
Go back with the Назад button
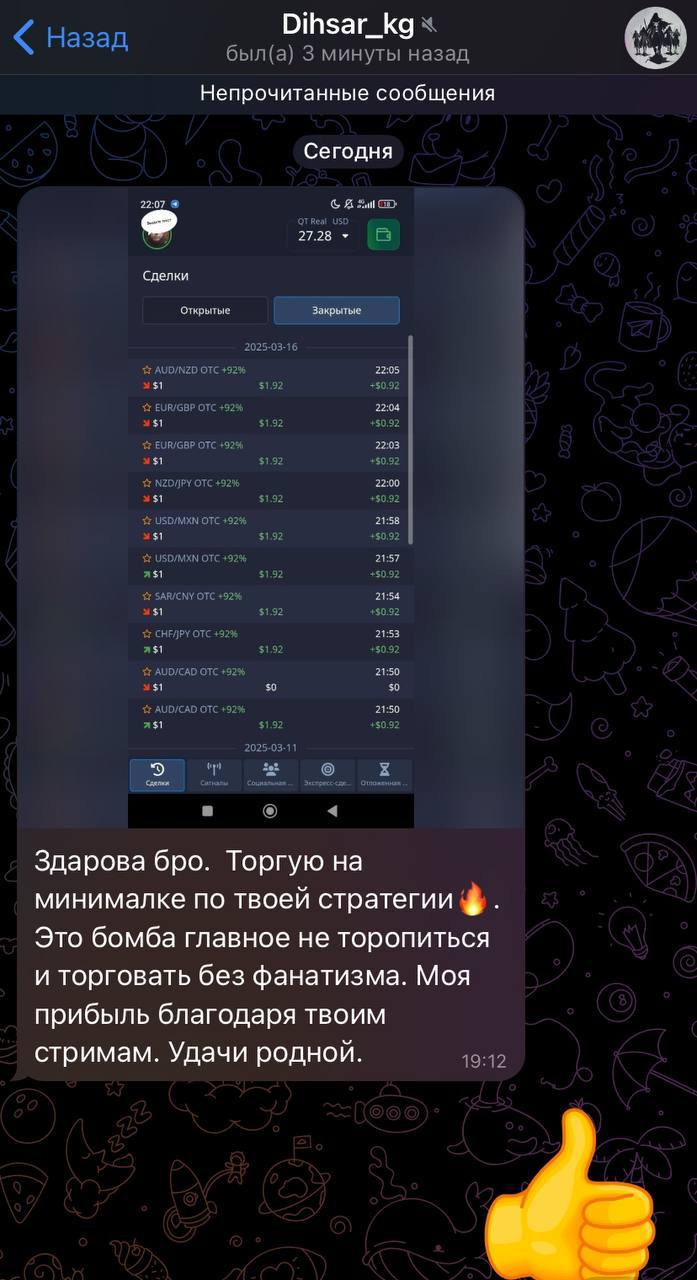click(x=70, y=38)
